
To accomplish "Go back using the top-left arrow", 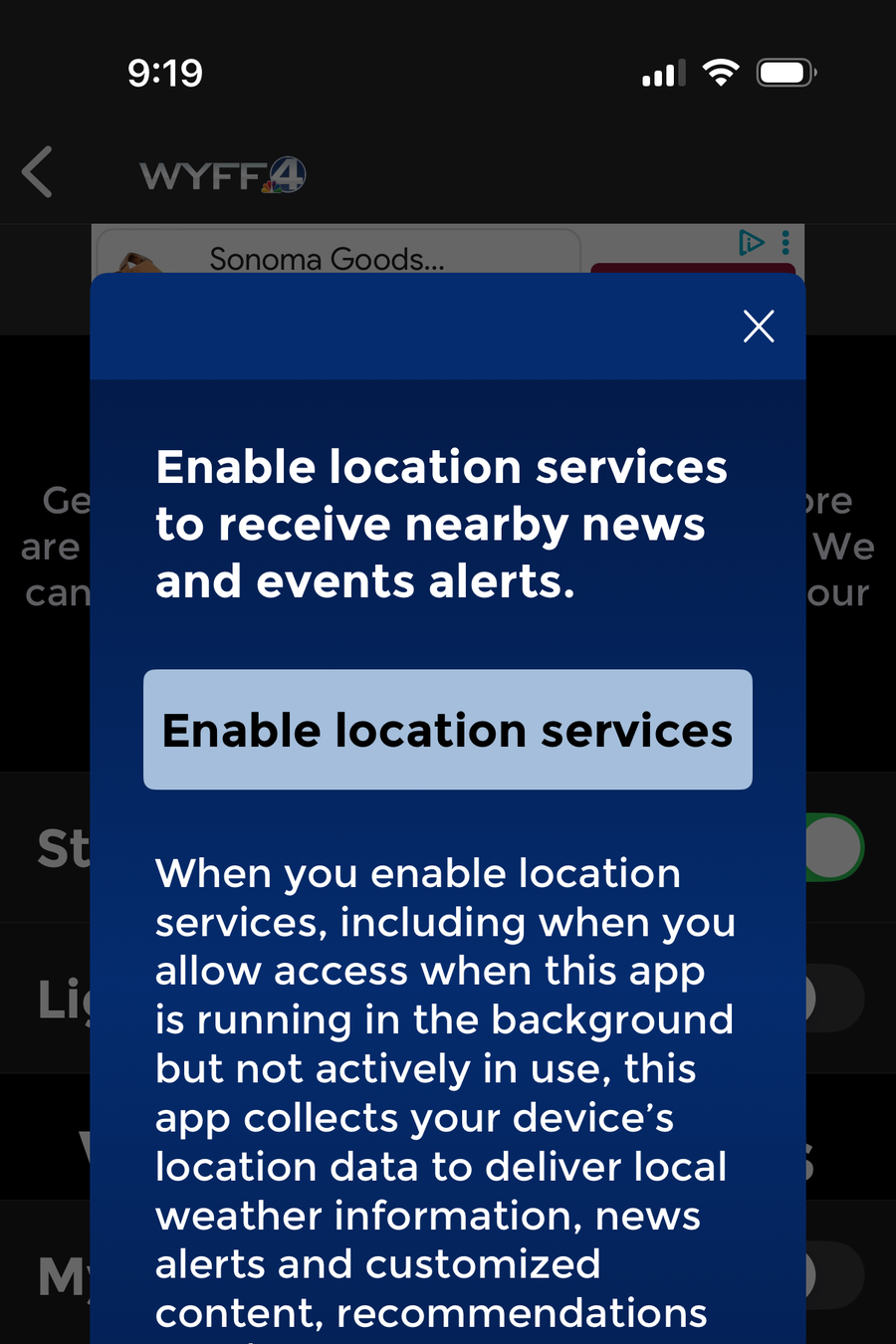I will 38,172.
